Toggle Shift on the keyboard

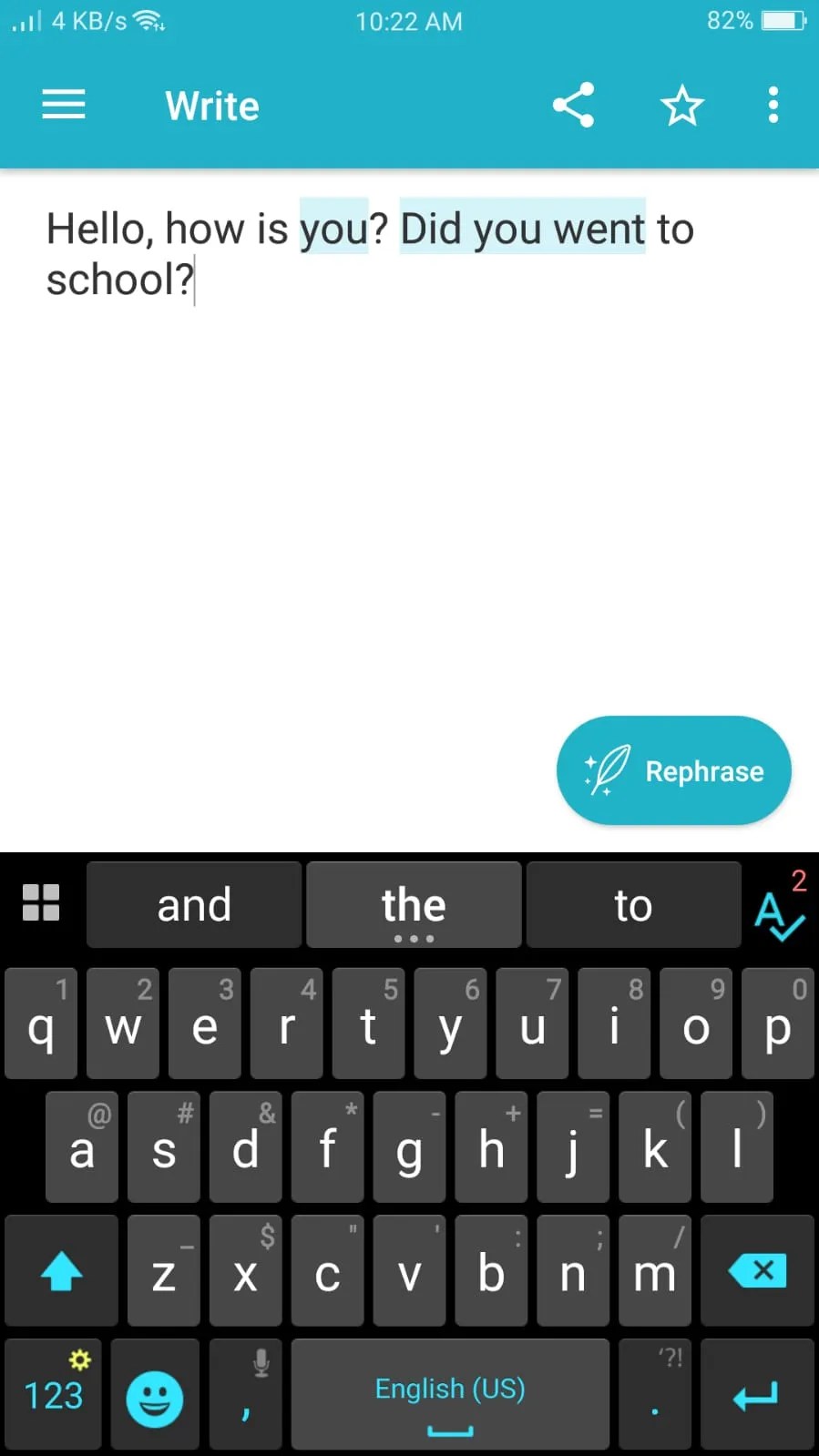click(x=60, y=1270)
